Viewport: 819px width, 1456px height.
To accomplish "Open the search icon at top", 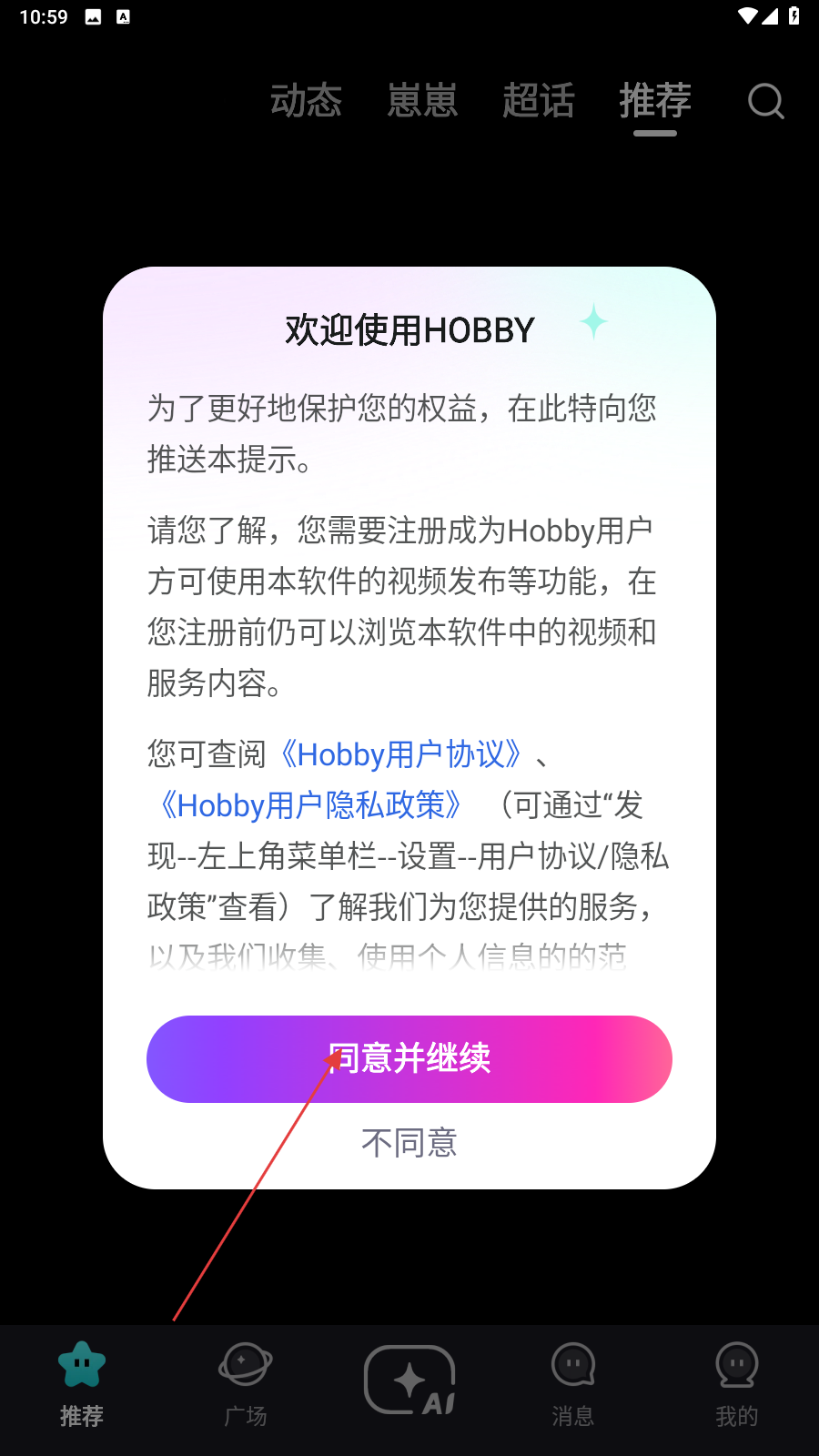I will pos(765,101).
